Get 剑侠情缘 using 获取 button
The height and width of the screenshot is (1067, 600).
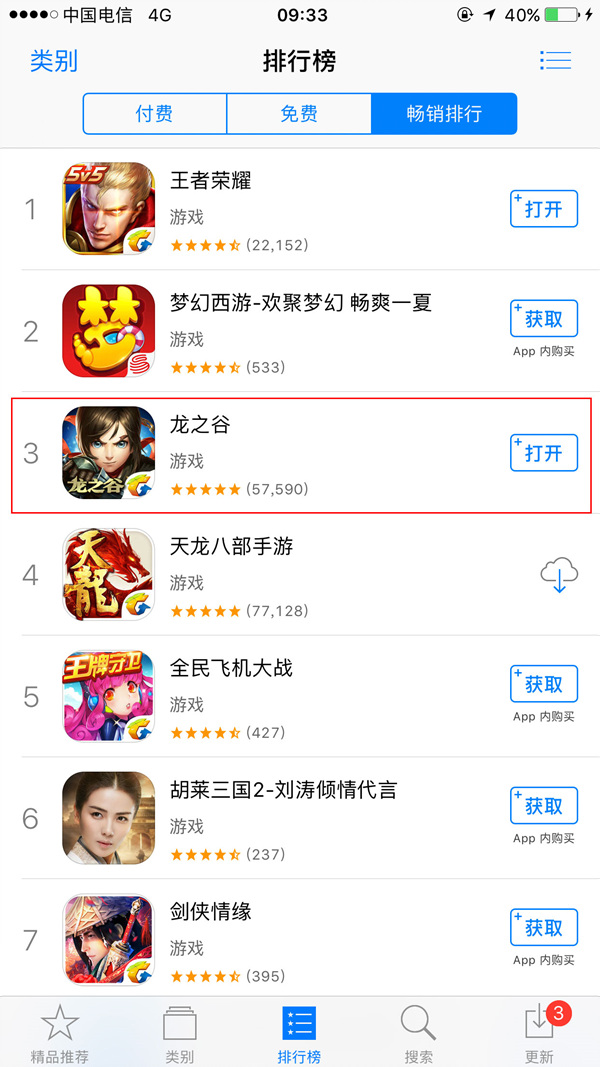544,928
